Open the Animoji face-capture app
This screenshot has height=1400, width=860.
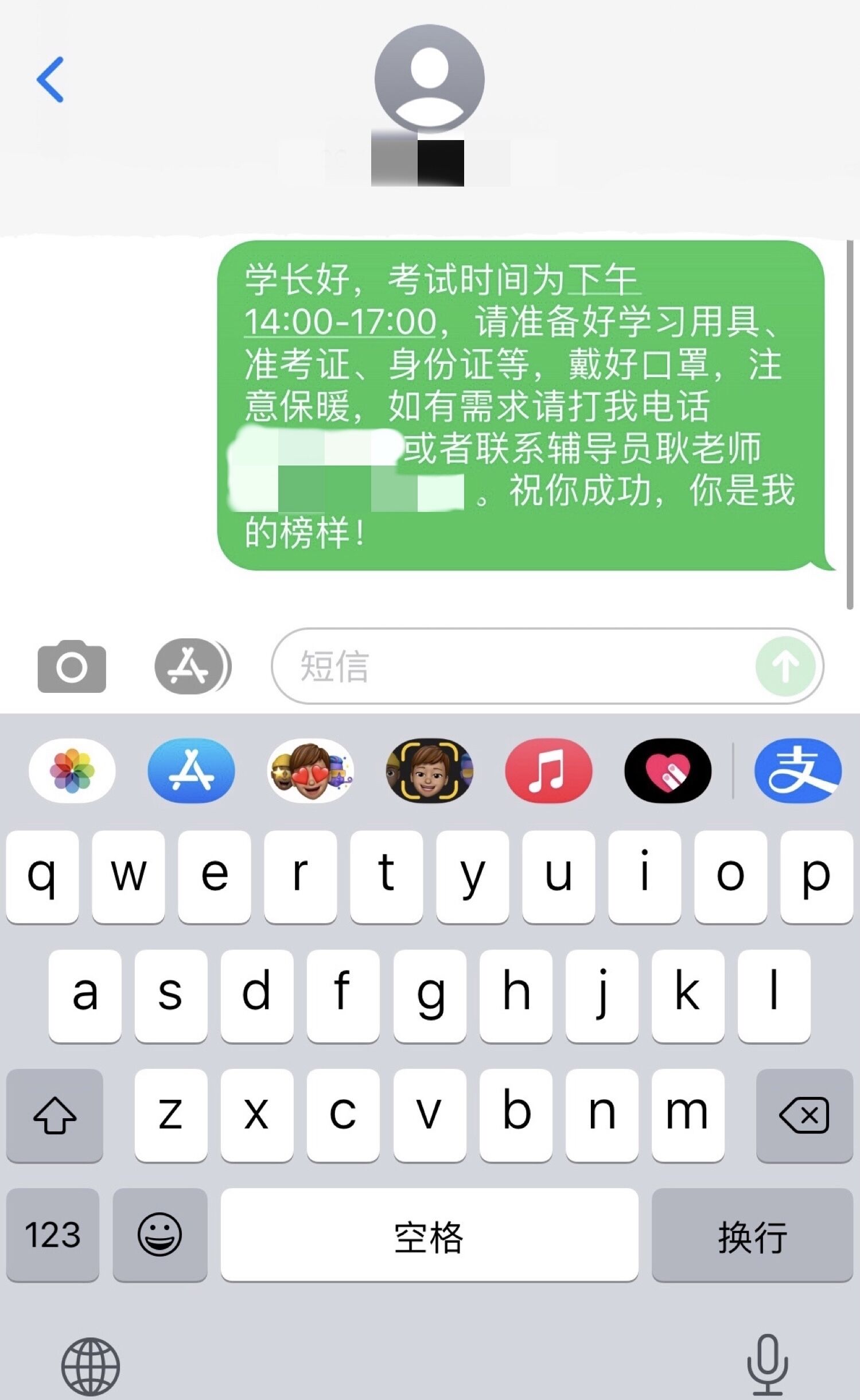429,770
